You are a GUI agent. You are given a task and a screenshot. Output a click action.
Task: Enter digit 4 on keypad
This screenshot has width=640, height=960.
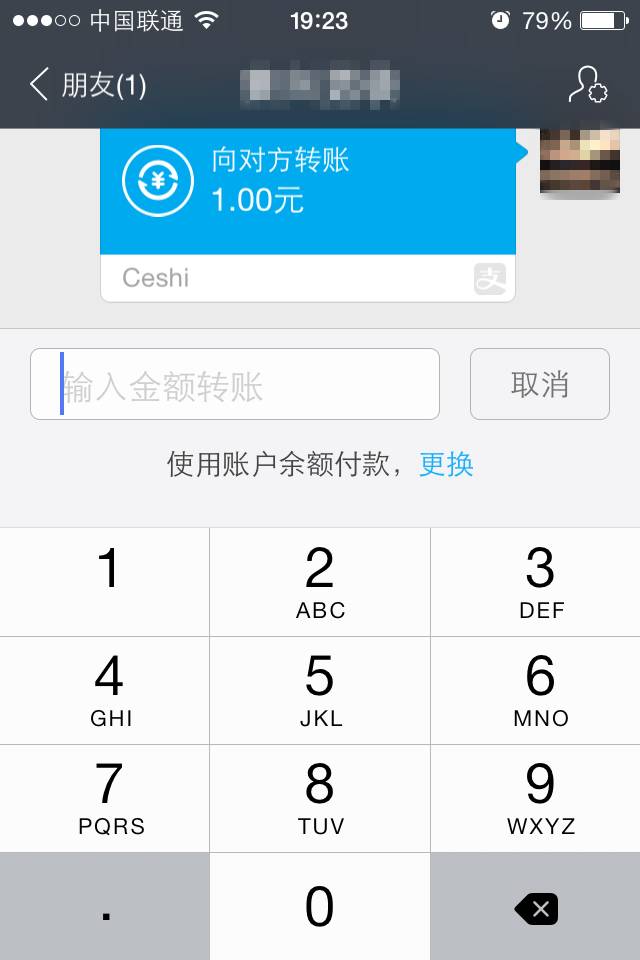click(105, 690)
